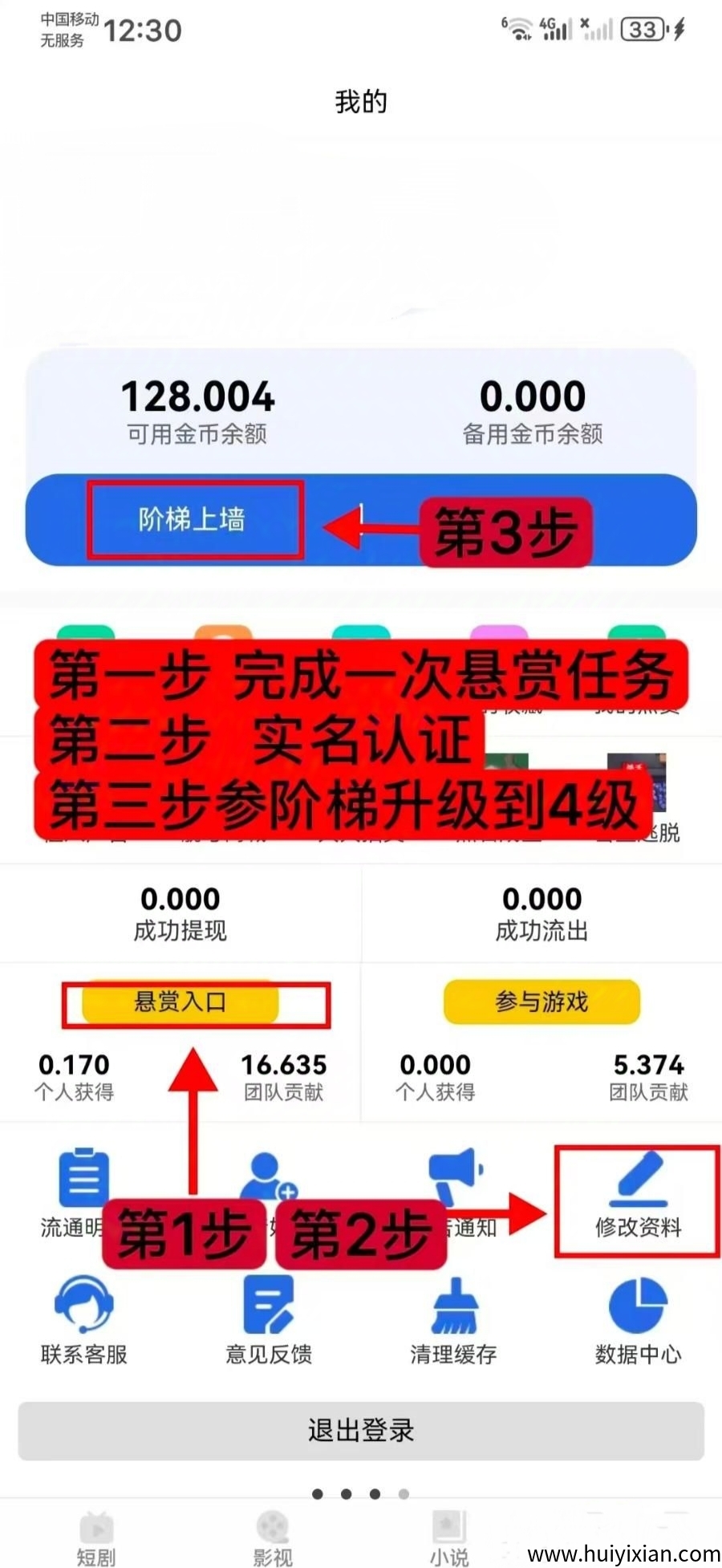Open the 悬赏入口 entry

(180, 1001)
